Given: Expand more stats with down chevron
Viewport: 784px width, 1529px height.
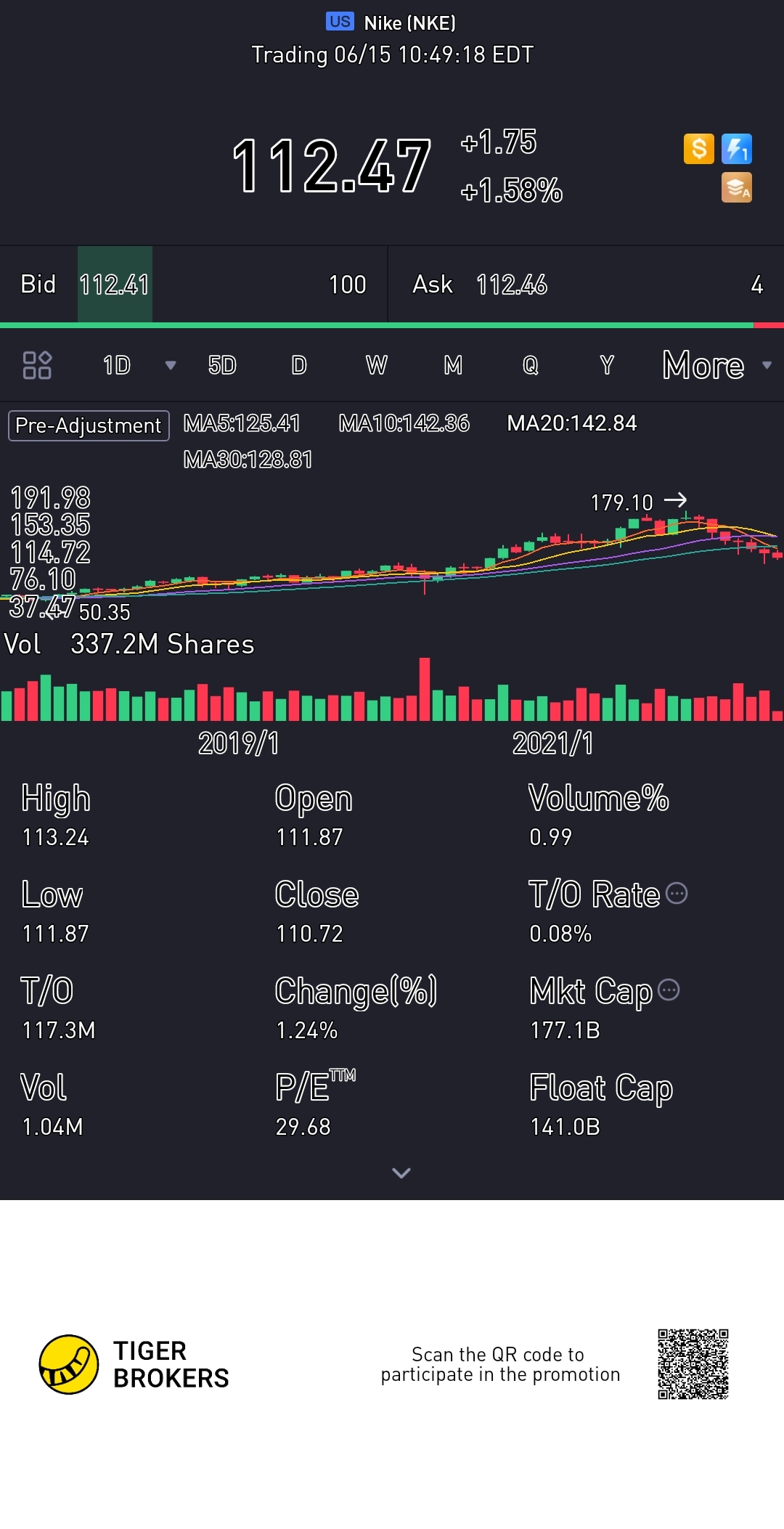Looking at the screenshot, I should pyautogui.click(x=401, y=1173).
